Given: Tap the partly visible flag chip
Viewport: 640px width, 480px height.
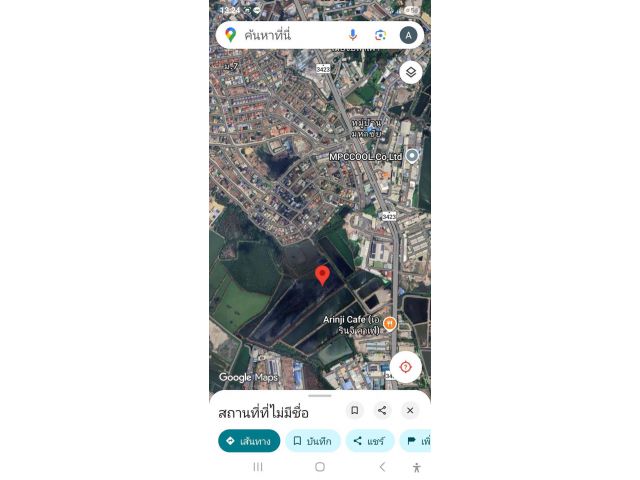Looking at the screenshot, I should coord(416,441).
